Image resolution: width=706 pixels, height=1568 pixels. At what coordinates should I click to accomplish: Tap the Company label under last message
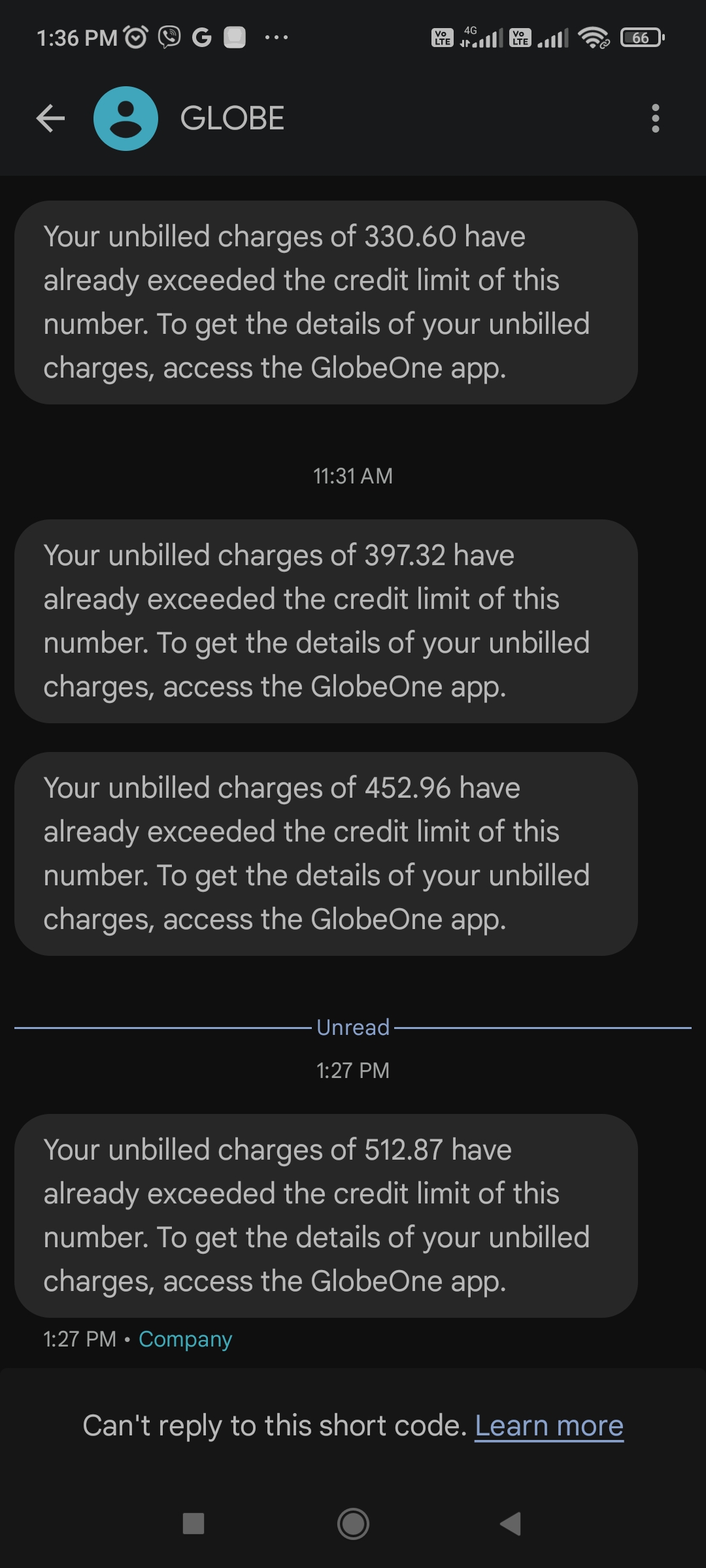(x=185, y=1339)
